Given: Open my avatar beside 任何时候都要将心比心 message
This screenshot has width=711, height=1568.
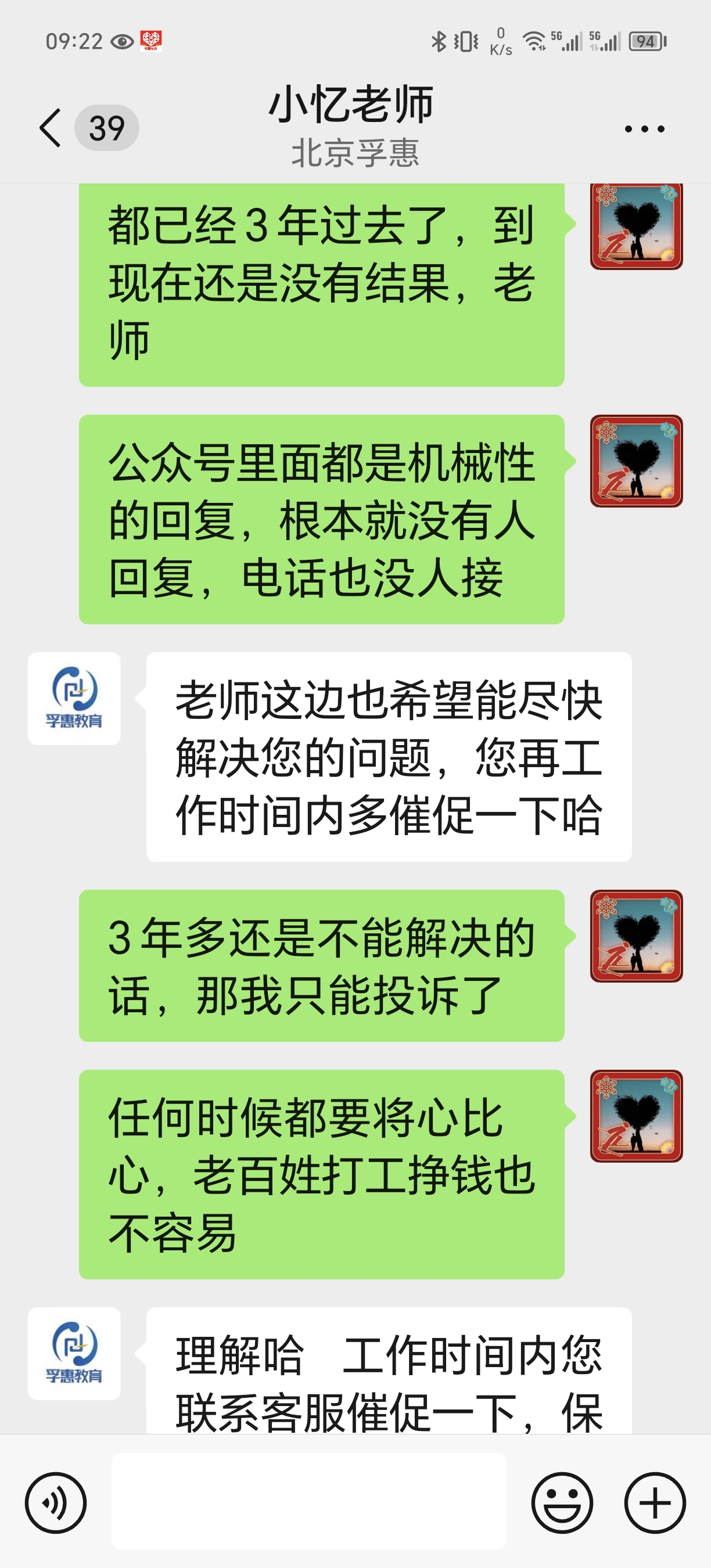Looking at the screenshot, I should (636, 1116).
